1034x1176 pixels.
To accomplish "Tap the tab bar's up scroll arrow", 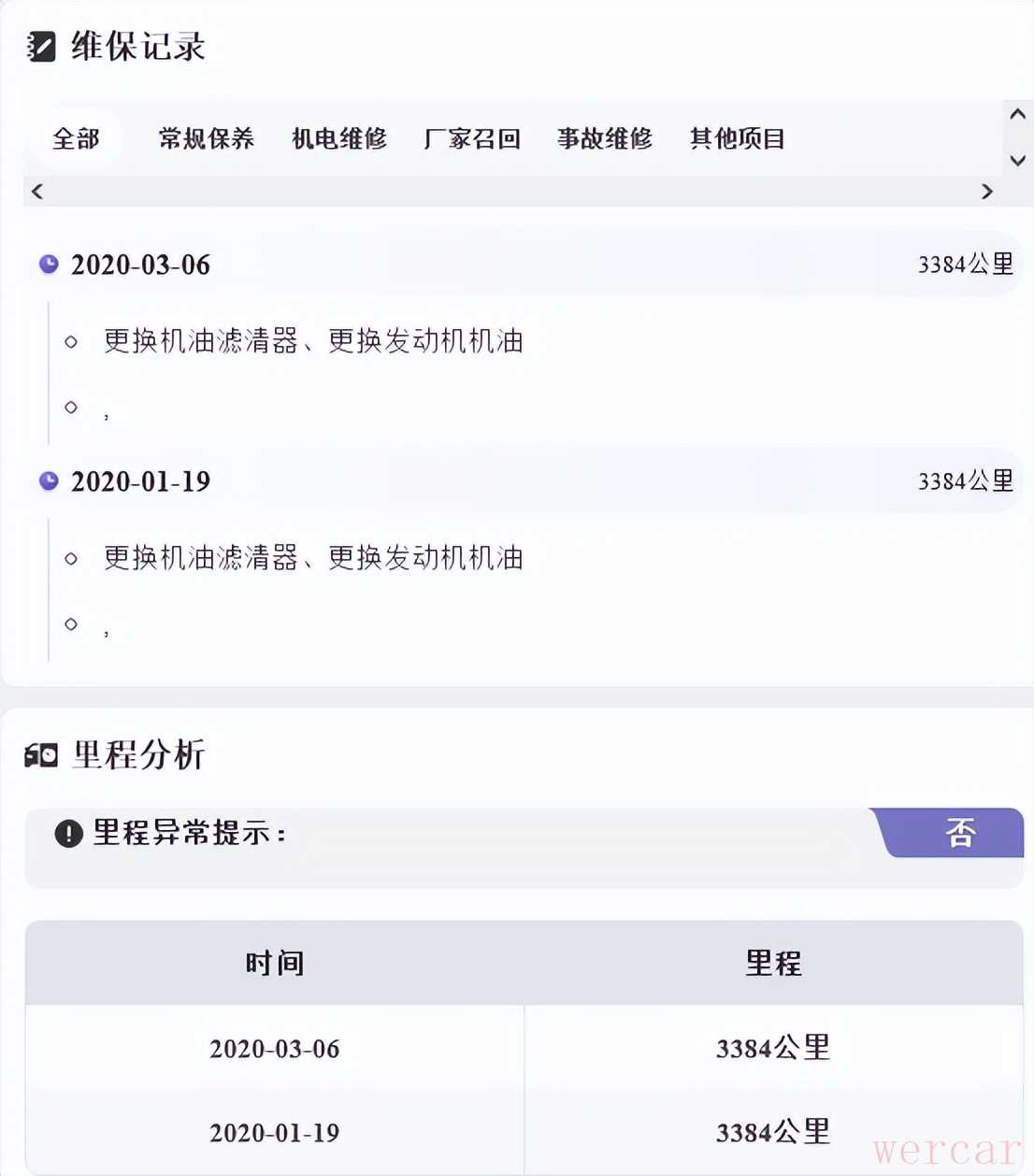I will [1018, 114].
